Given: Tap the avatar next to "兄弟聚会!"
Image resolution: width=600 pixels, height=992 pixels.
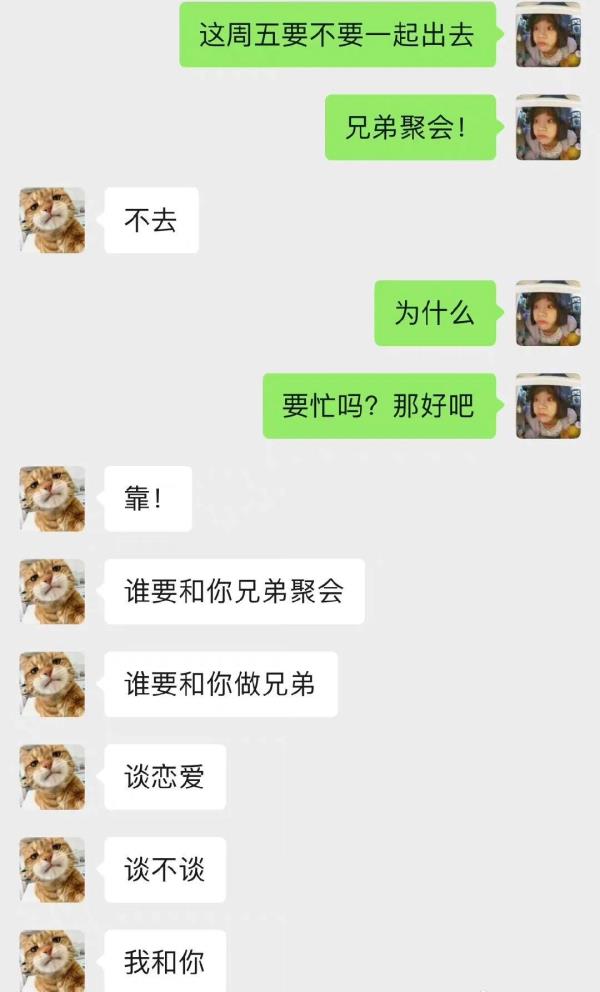Looking at the screenshot, I should point(548,127).
